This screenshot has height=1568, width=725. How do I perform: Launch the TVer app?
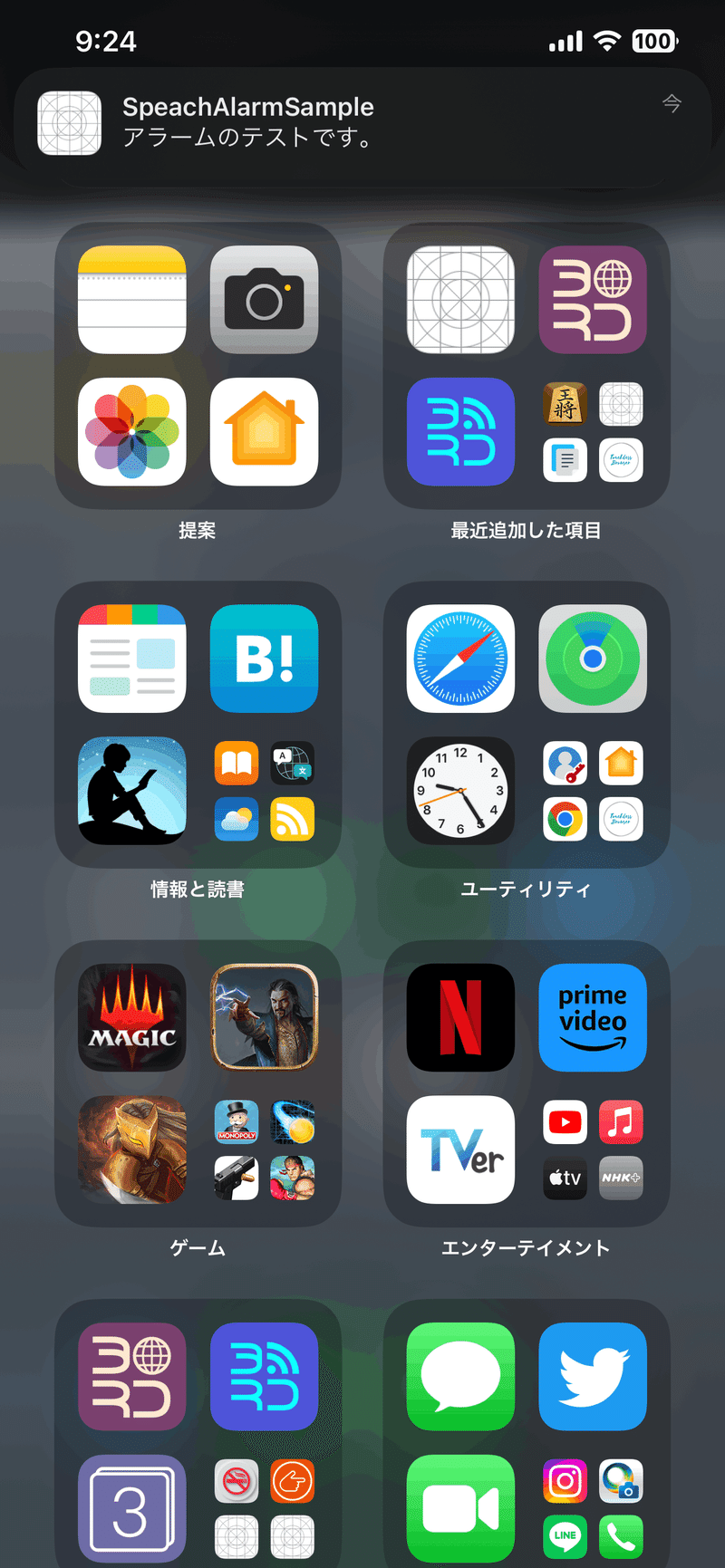pos(460,1150)
